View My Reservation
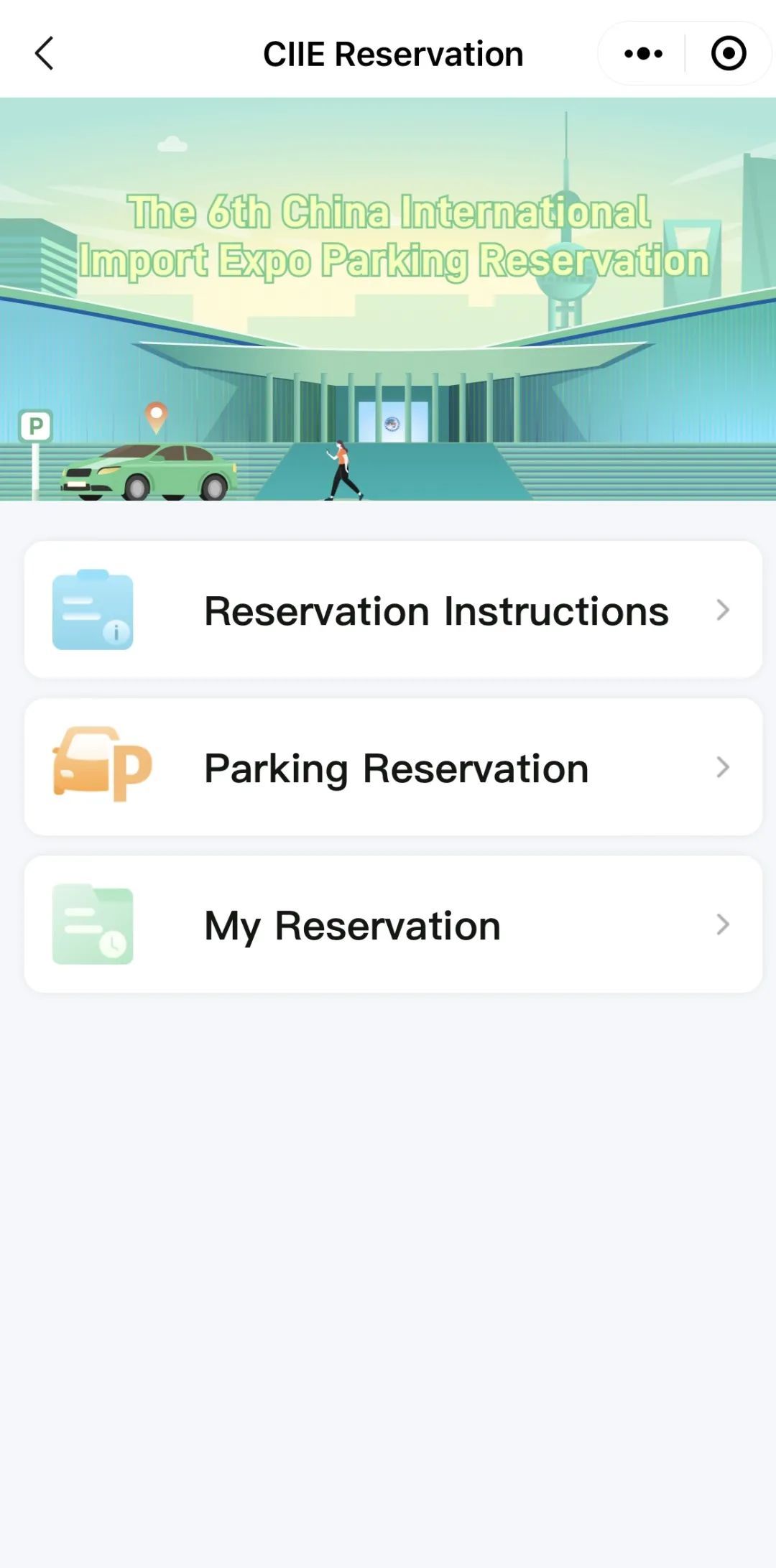 (393, 924)
